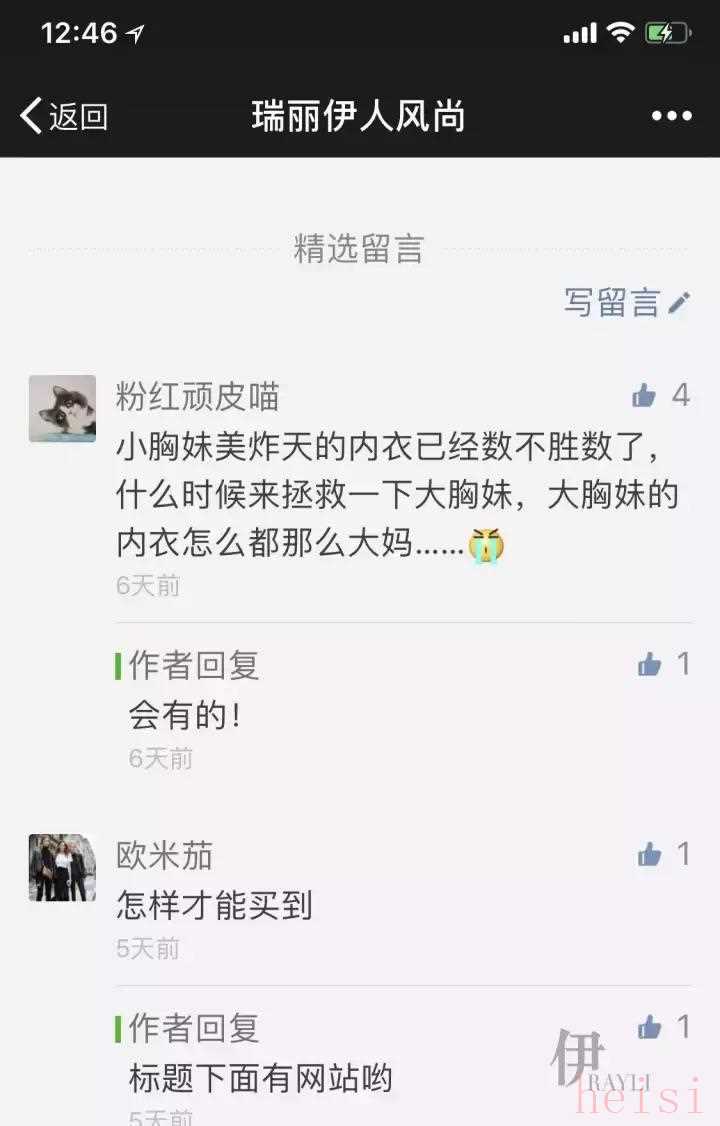Viewport: 720px width, 1126px height.
Task: Like the author reply 标题下面有网站哟
Action: click(650, 1027)
